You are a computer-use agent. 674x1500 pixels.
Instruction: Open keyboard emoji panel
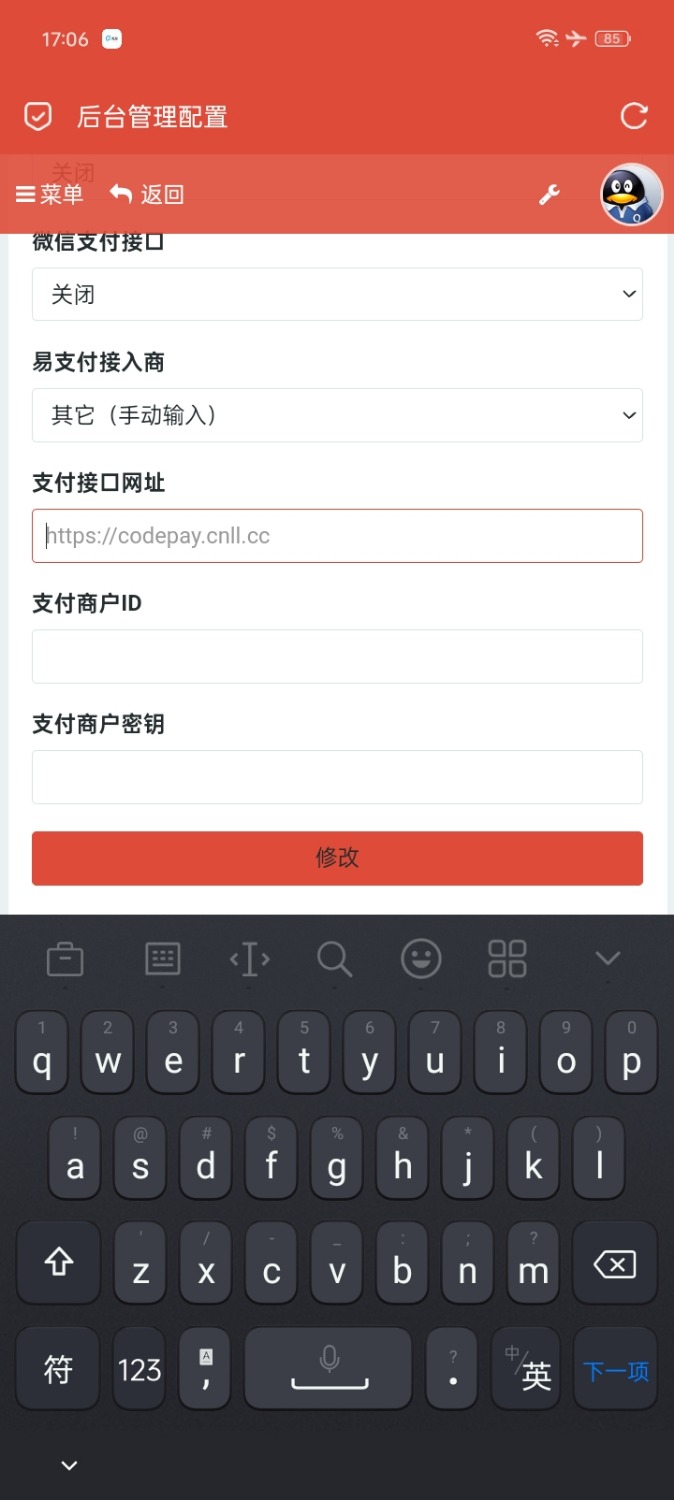coord(421,959)
